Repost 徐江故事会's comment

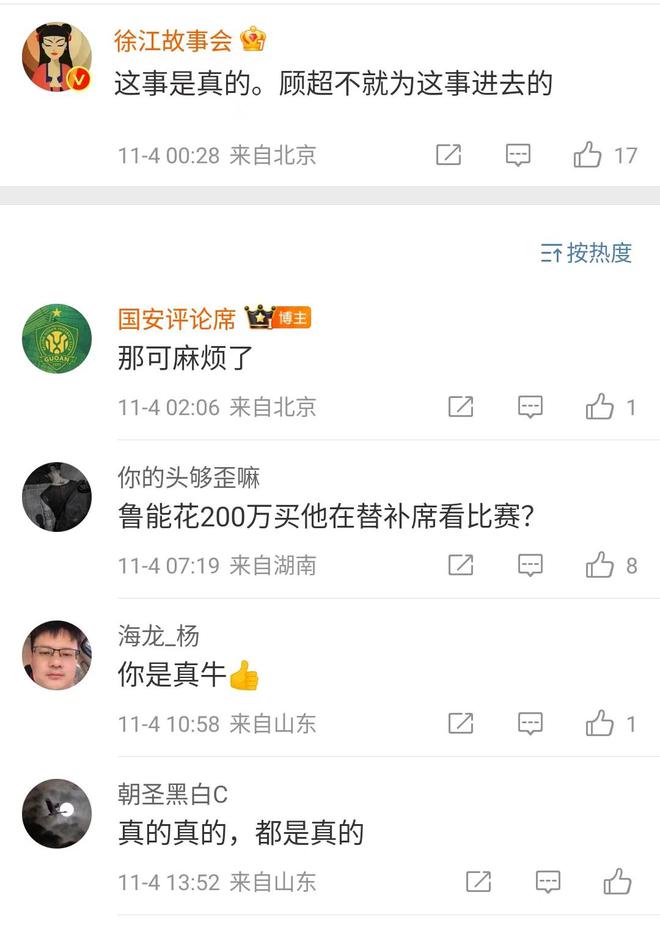(449, 155)
